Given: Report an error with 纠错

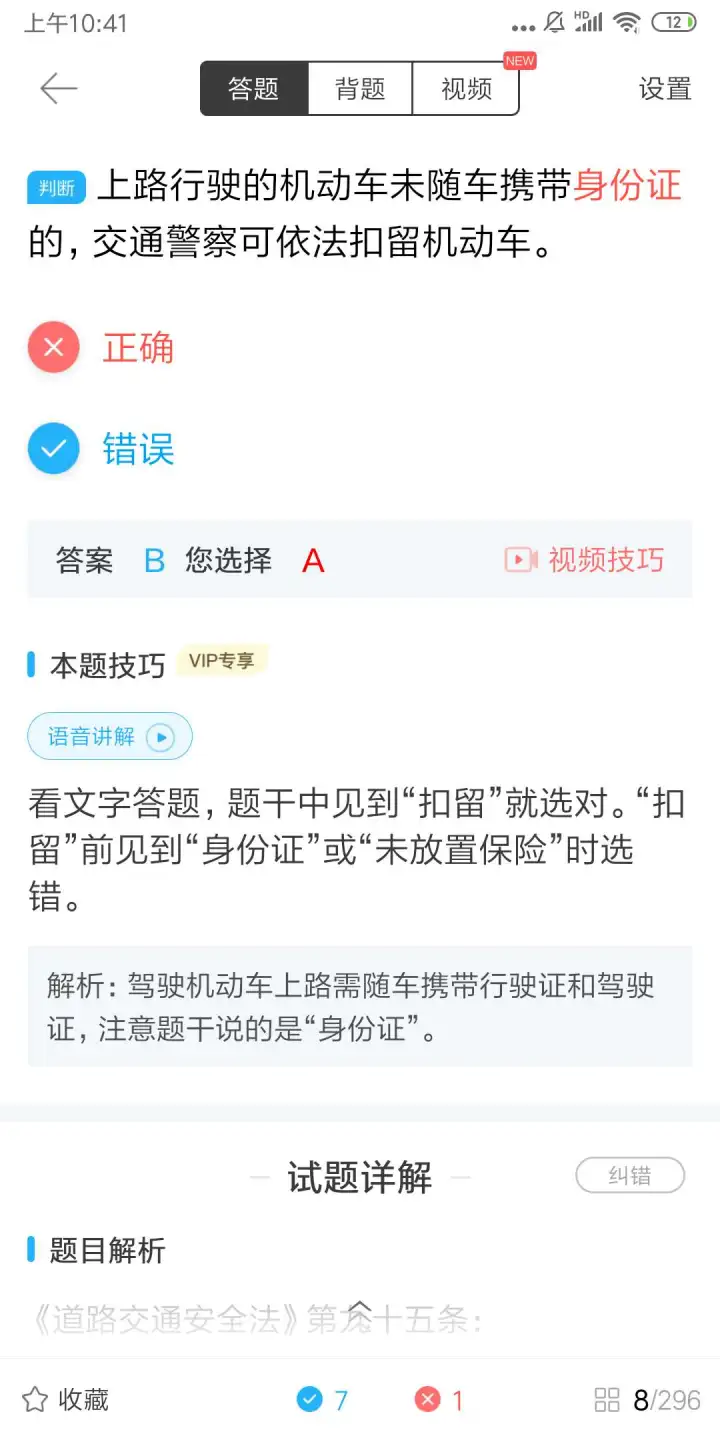Looking at the screenshot, I should tap(630, 1176).
